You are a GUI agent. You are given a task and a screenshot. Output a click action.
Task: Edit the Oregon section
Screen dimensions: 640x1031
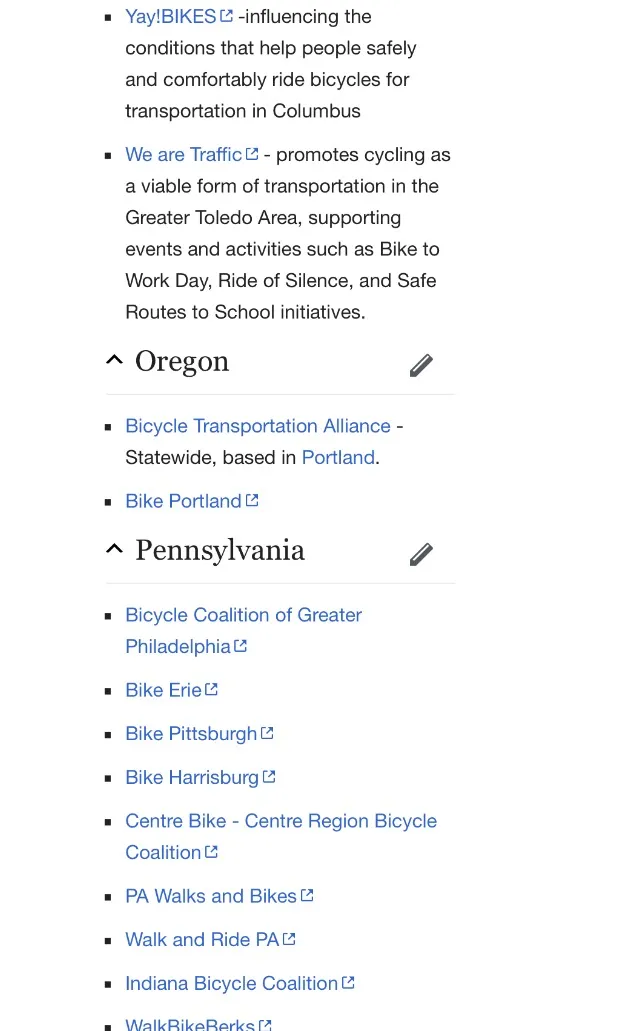(x=421, y=365)
